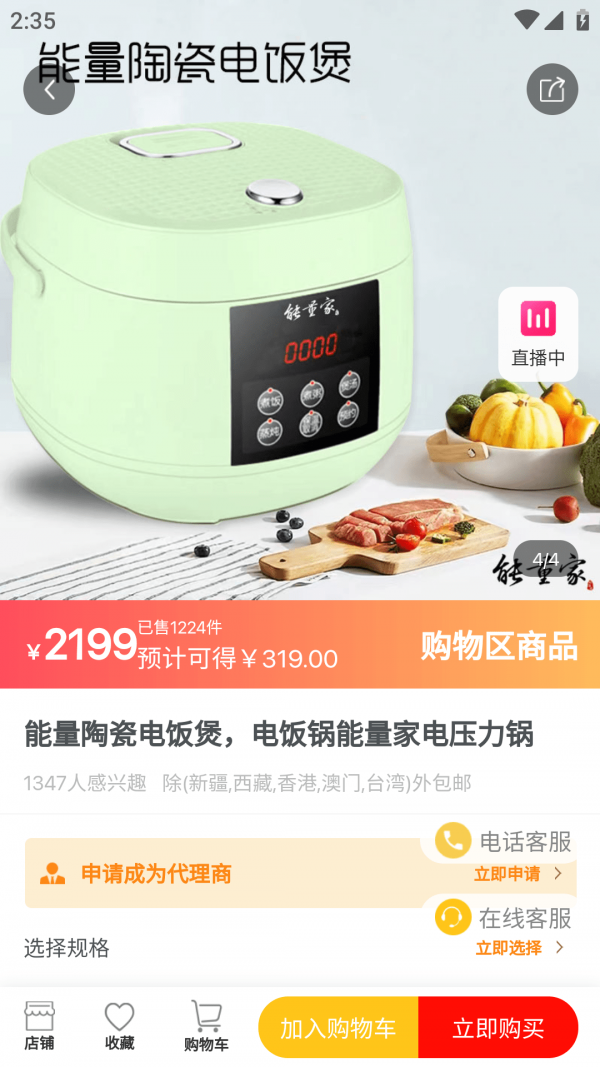
Task: Add product to 收藏 favorites
Action: 120,1026
